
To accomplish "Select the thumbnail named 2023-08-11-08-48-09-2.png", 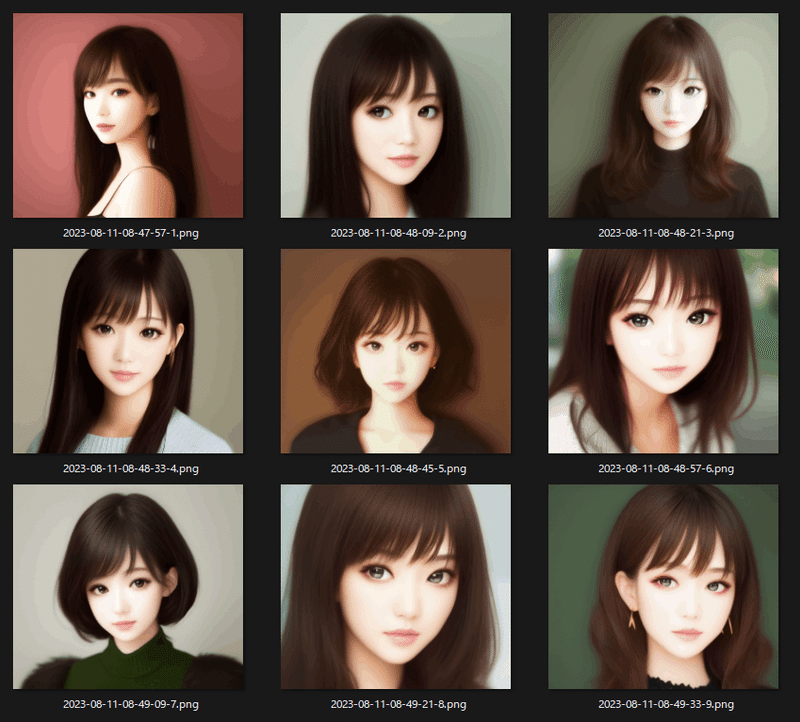I will pyautogui.click(x=396, y=115).
